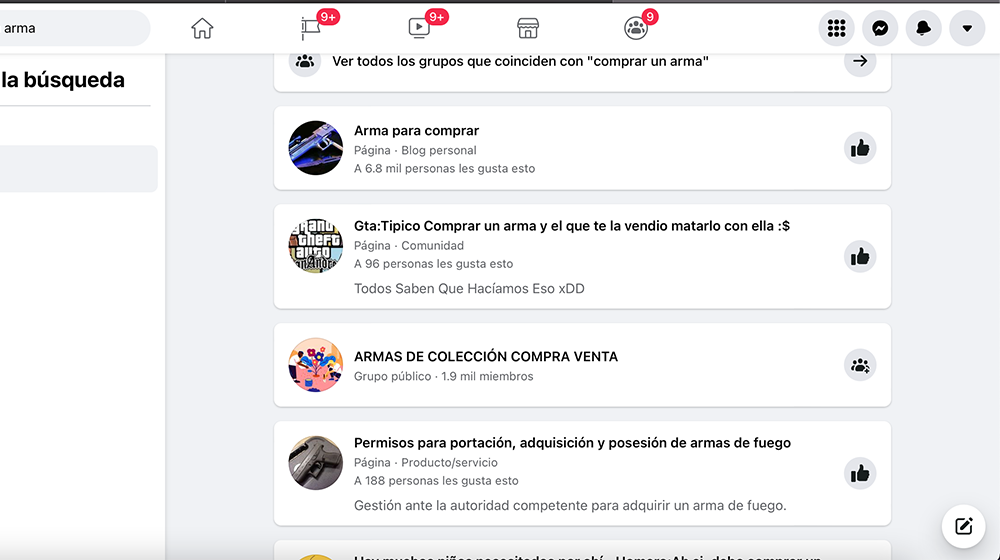This screenshot has height=560, width=1000.
Task: Like the page 'Arma para comprar'
Action: click(860, 148)
